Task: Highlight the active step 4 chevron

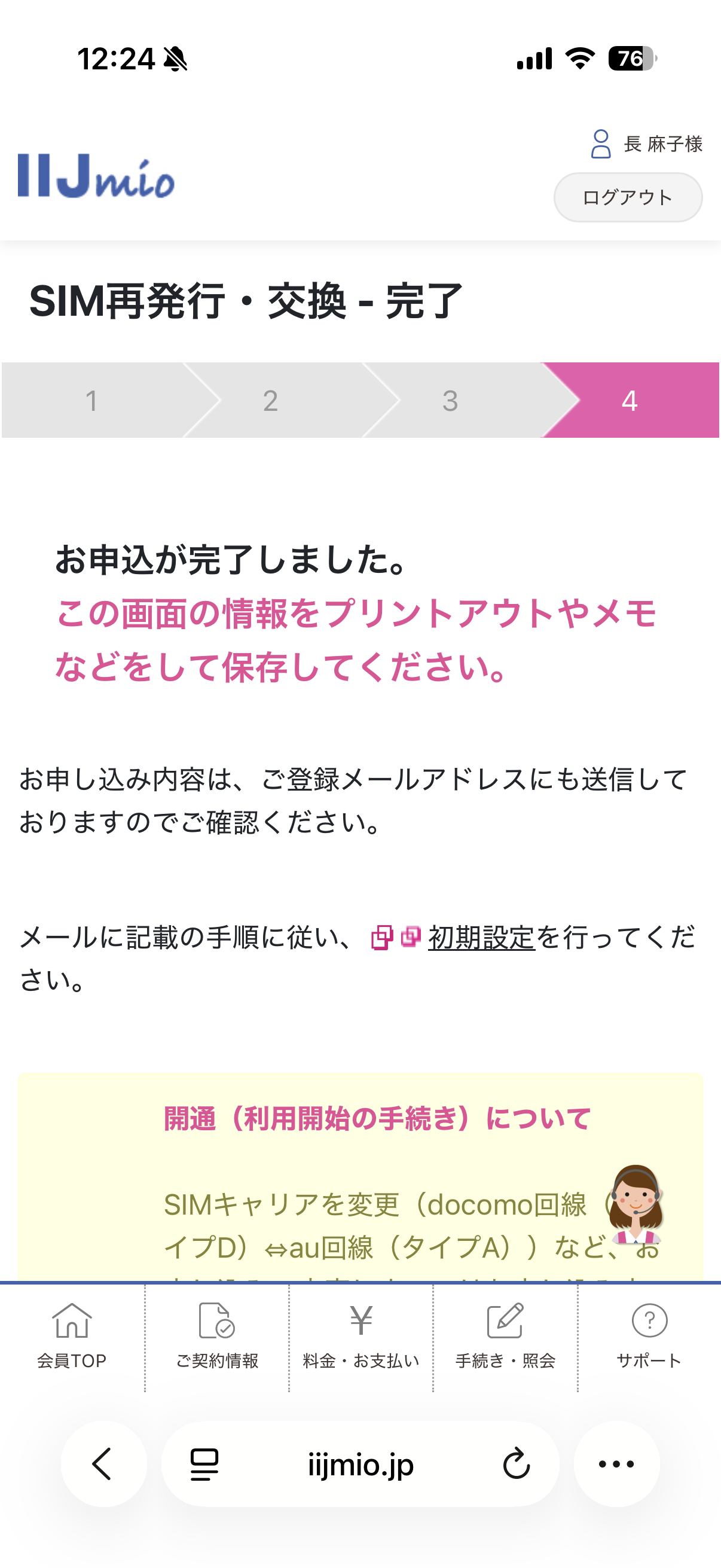Action: [630, 401]
